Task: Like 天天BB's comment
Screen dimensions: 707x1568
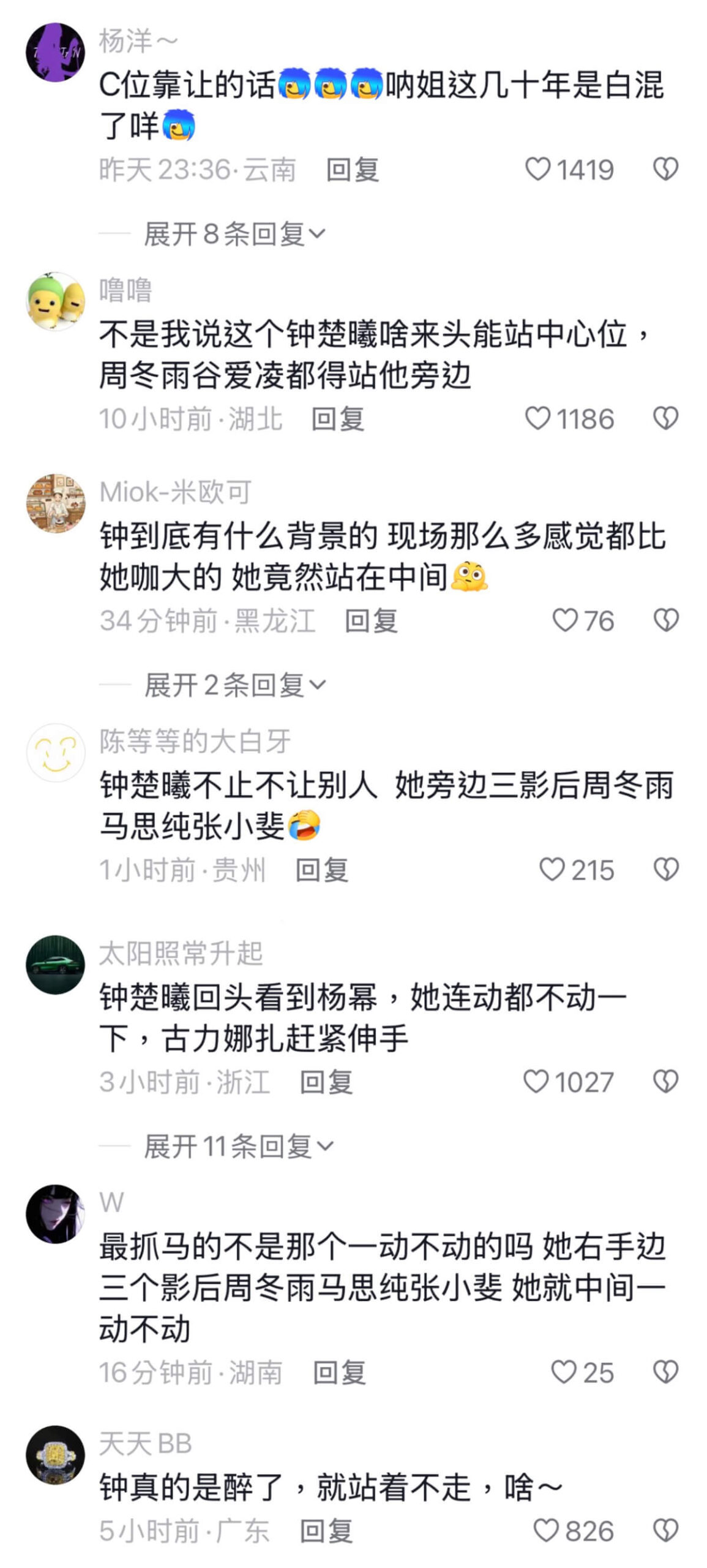Action: coord(546,1531)
